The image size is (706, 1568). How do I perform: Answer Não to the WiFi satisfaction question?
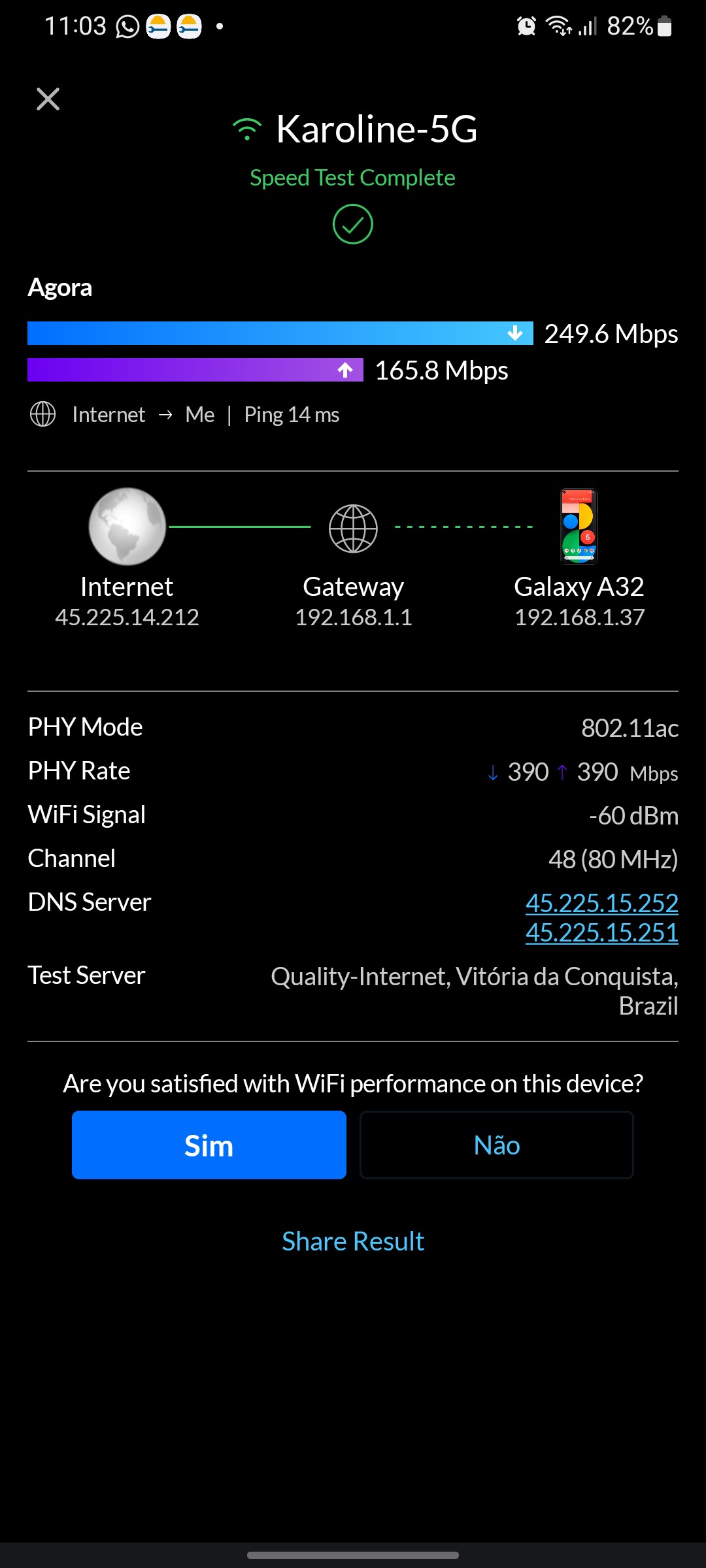496,1145
